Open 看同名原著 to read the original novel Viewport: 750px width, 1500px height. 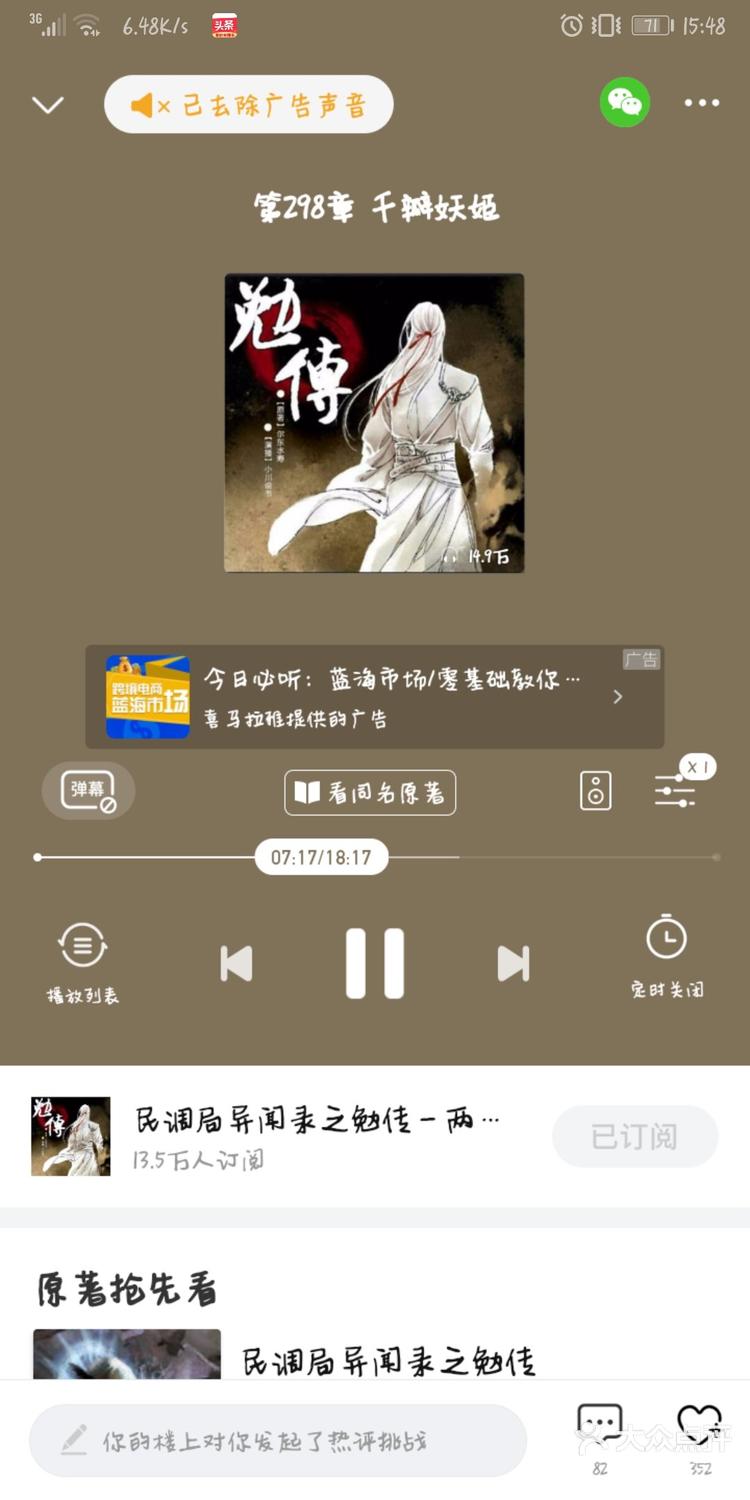369,792
